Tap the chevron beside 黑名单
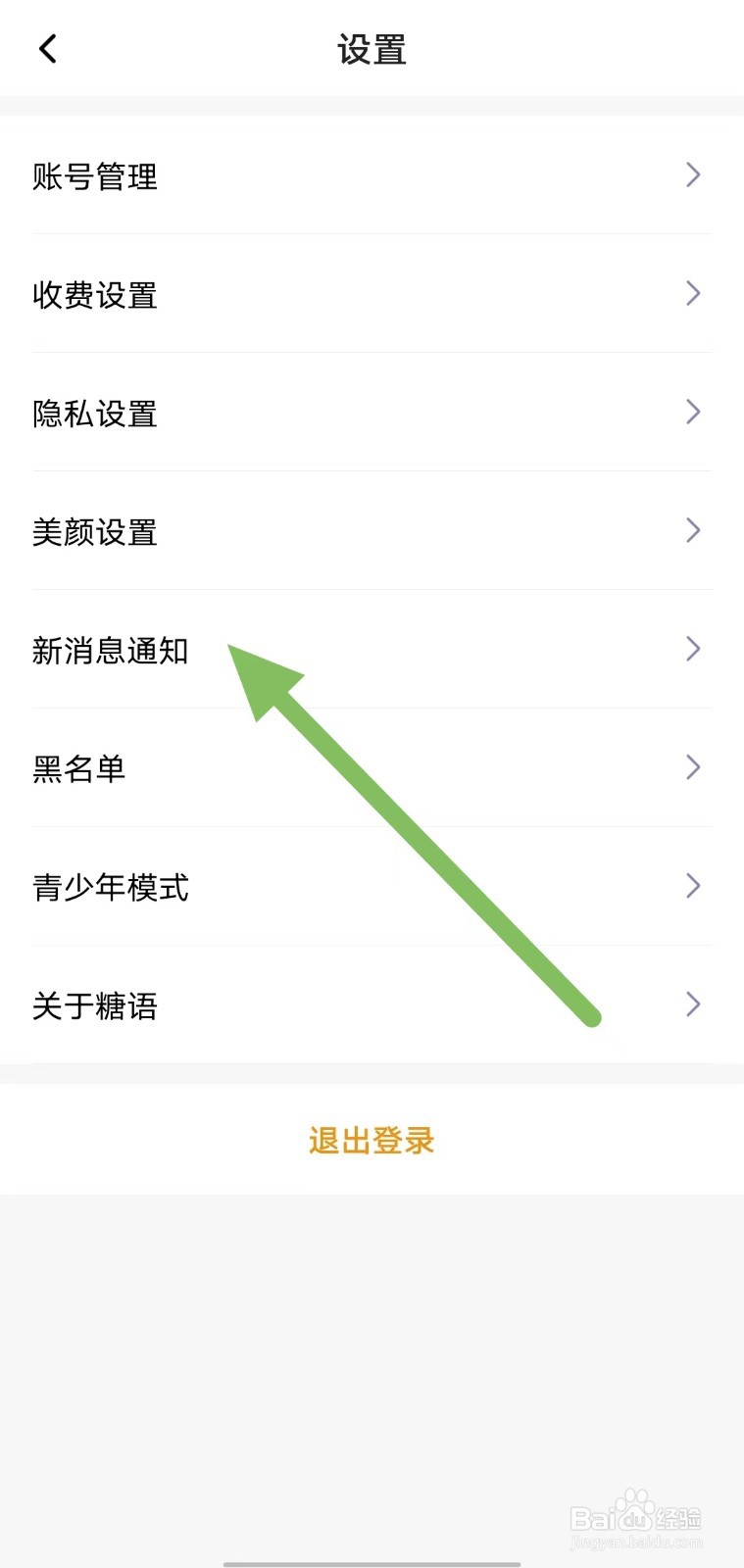 pyautogui.click(x=693, y=767)
